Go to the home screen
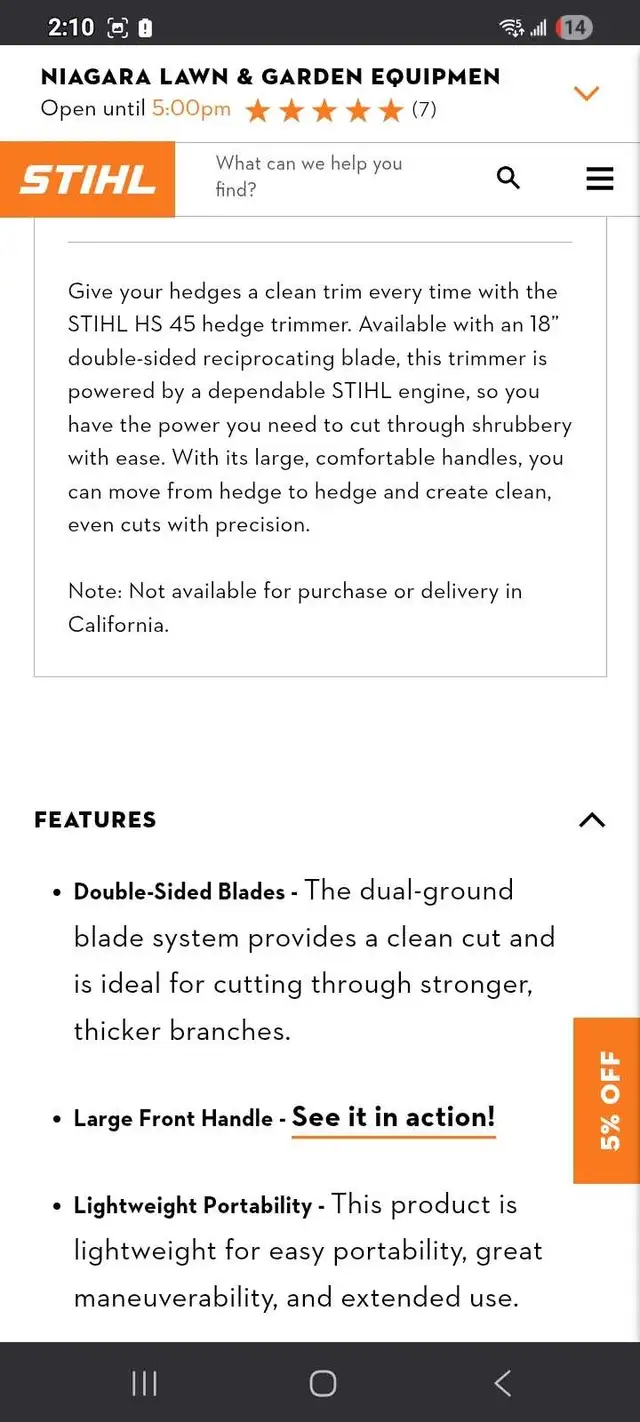Viewport: 640px width, 1422px height. tap(322, 1383)
